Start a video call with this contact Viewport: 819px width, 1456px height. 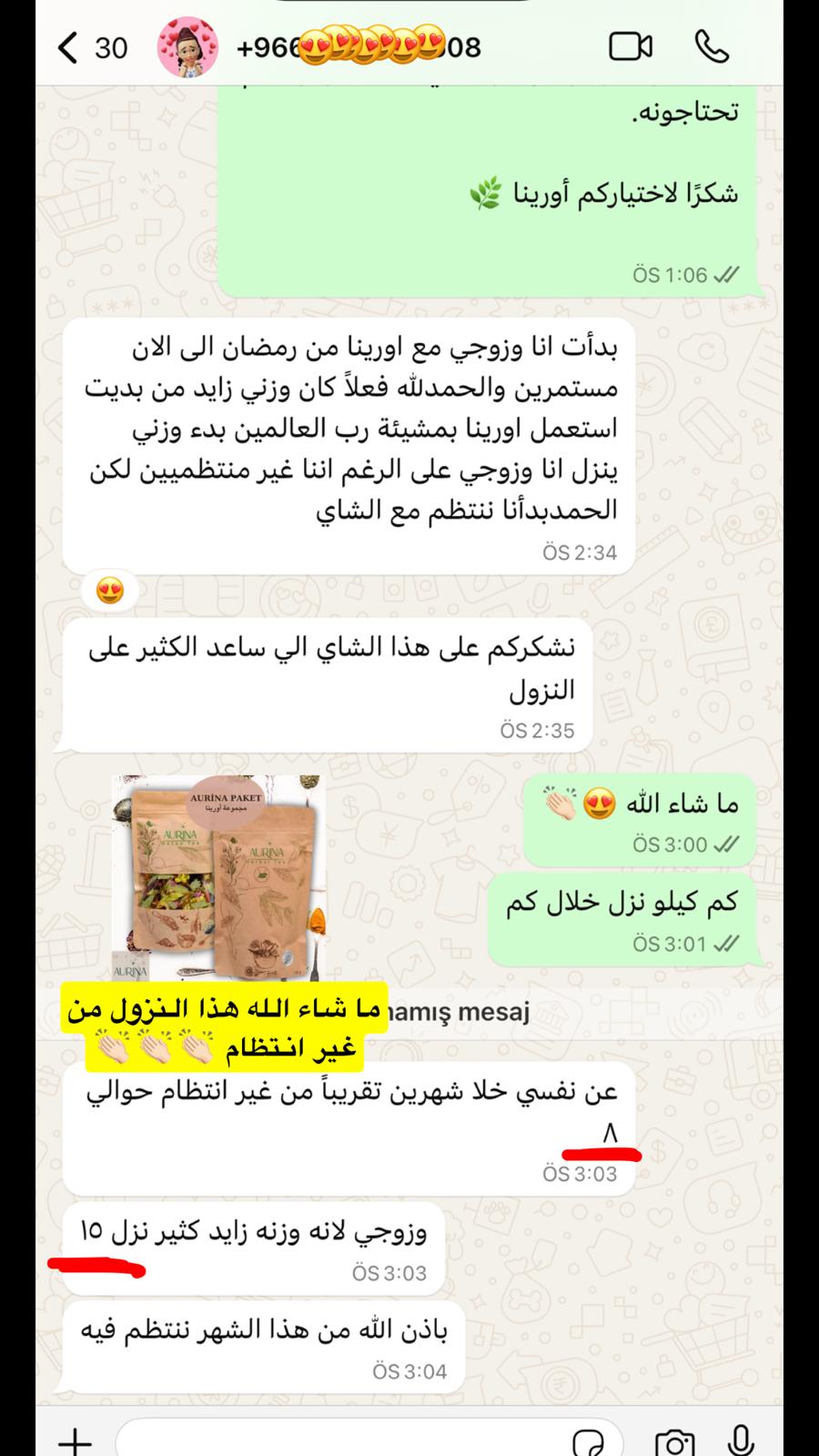tap(630, 47)
